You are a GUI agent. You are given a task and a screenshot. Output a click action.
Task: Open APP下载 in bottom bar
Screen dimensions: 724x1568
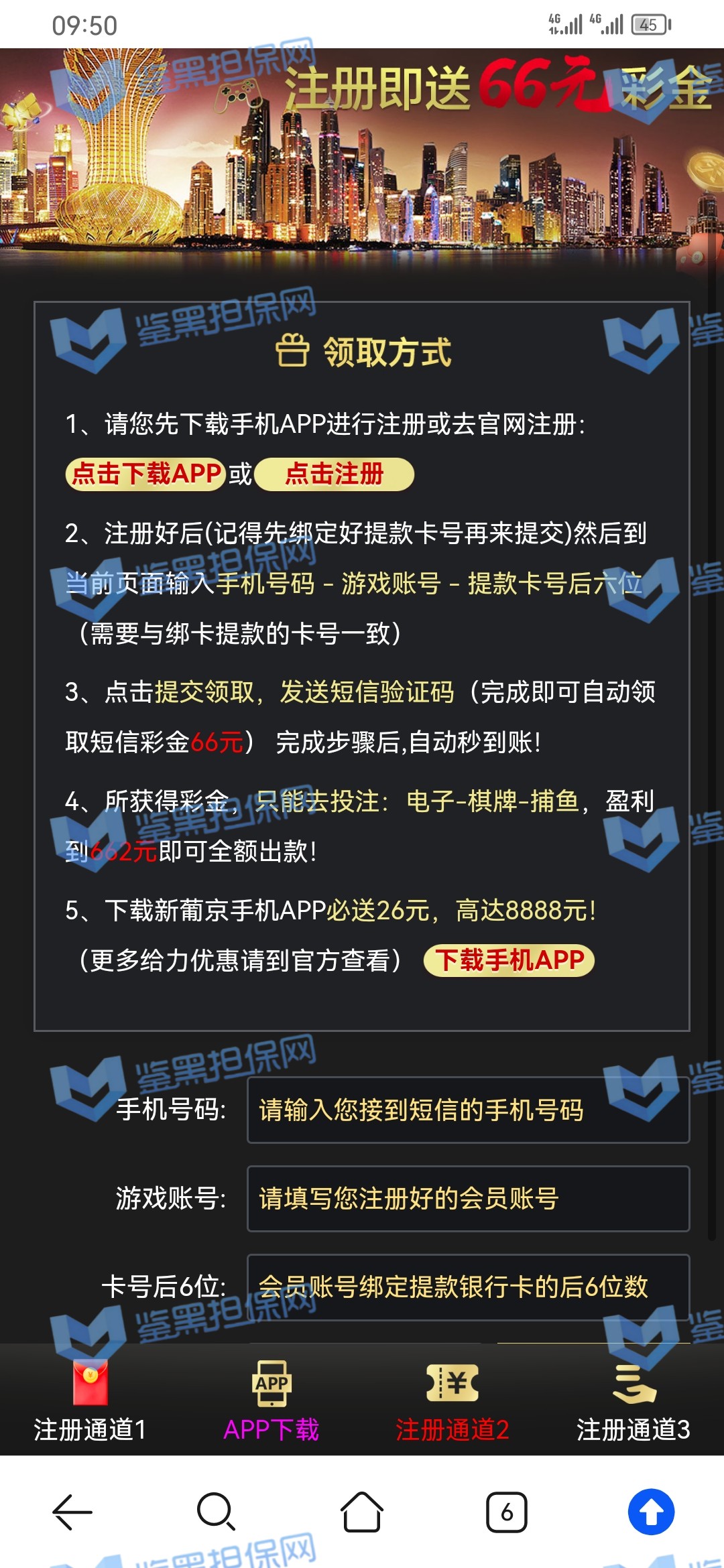click(271, 1400)
